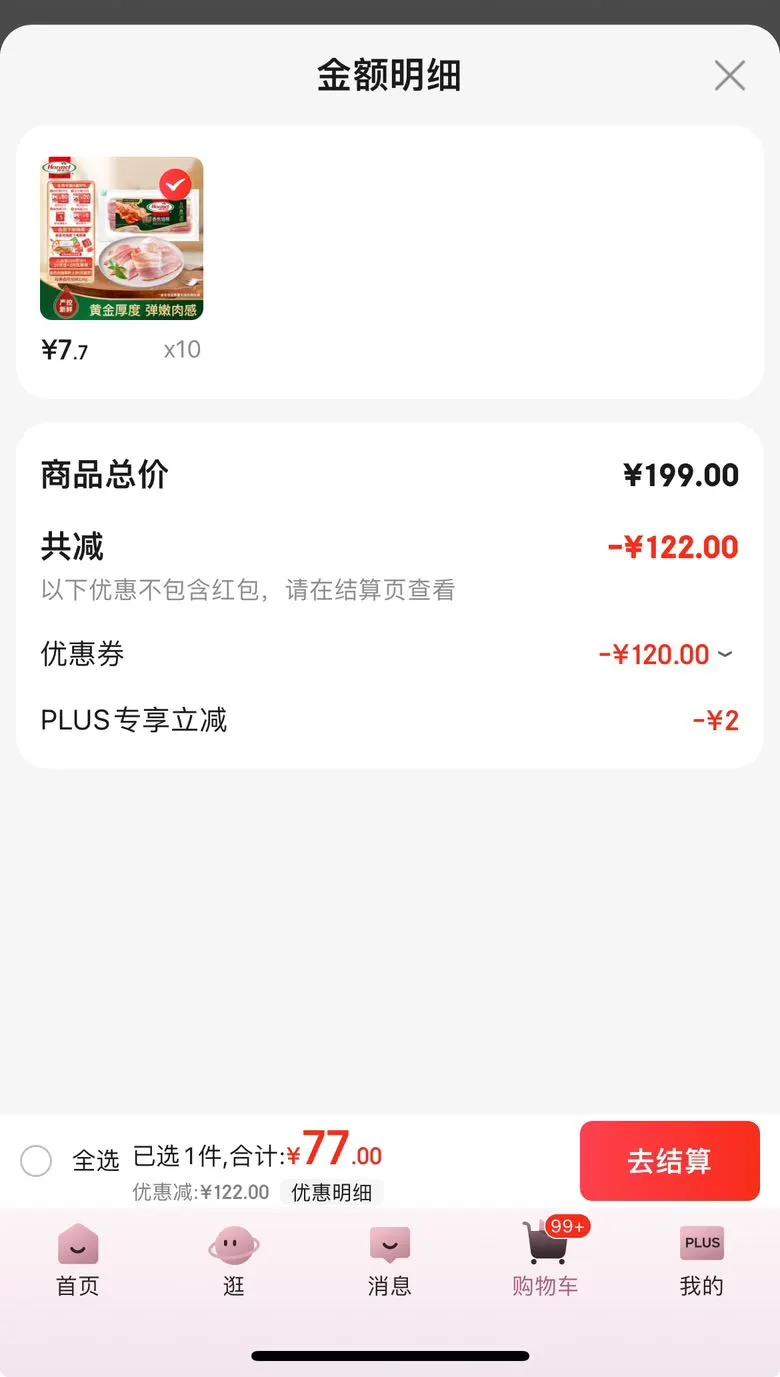The width and height of the screenshot is (780, 1377).
Task: Select the 购物车 tab
Action: [x=545, y=1260]
